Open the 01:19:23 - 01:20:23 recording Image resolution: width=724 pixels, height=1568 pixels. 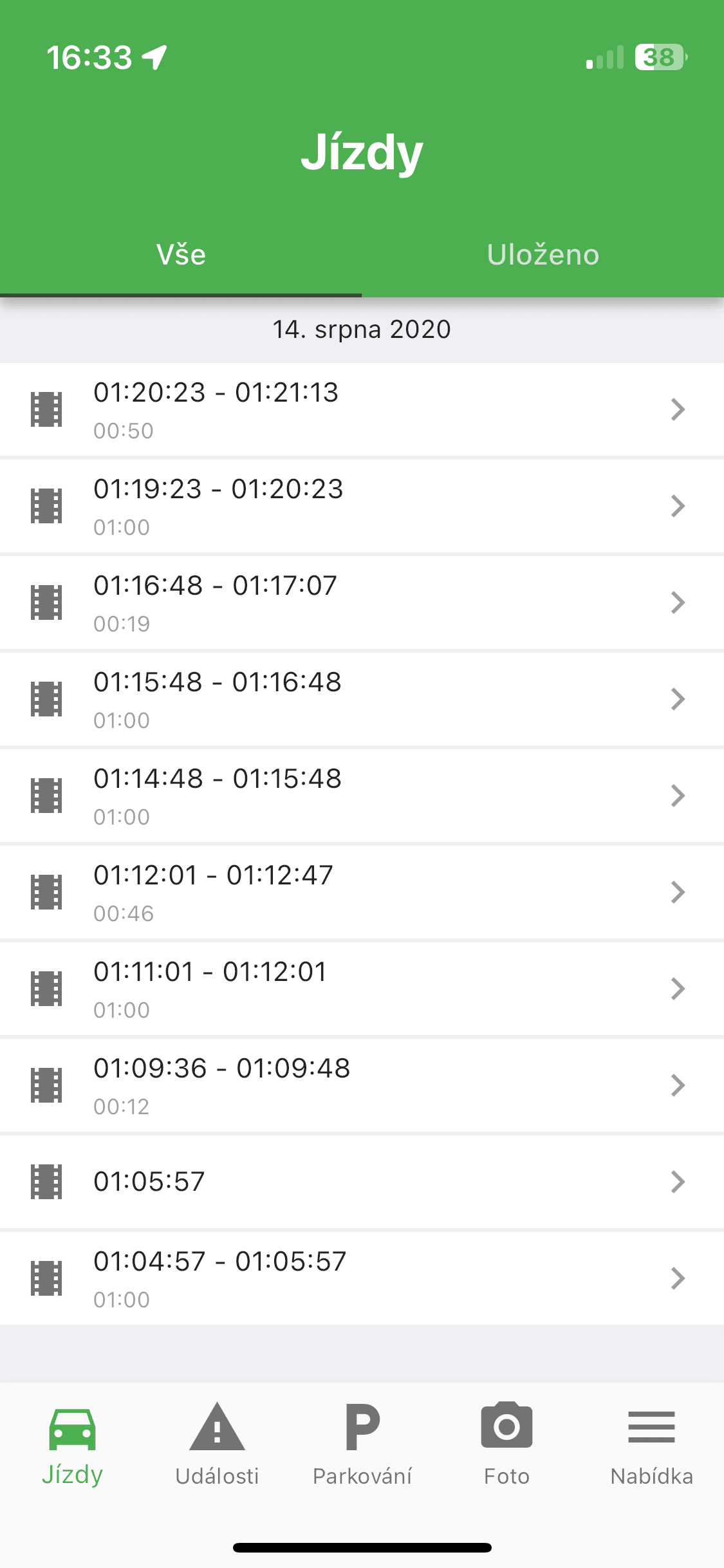[x=362, y=506]
